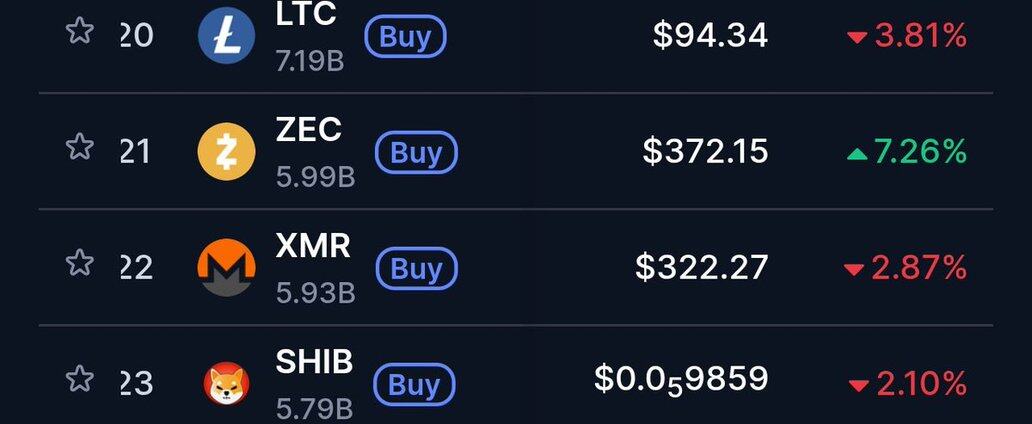Purchase SHIB via its Buy button

click(414, 385)
